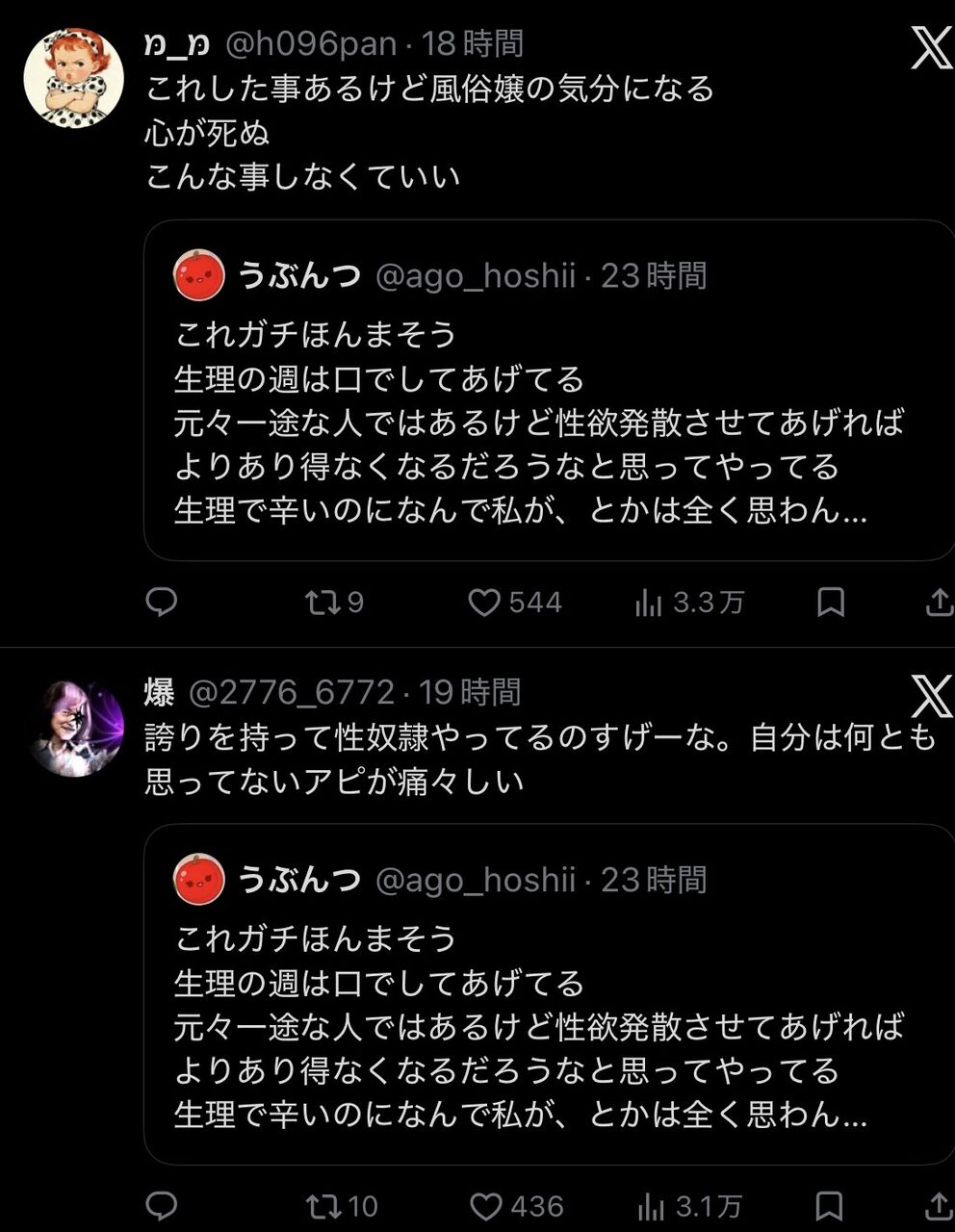View analytics for the @2776_6772 post
This screenshot has height=1232, width=955.
pos(689,1206)
